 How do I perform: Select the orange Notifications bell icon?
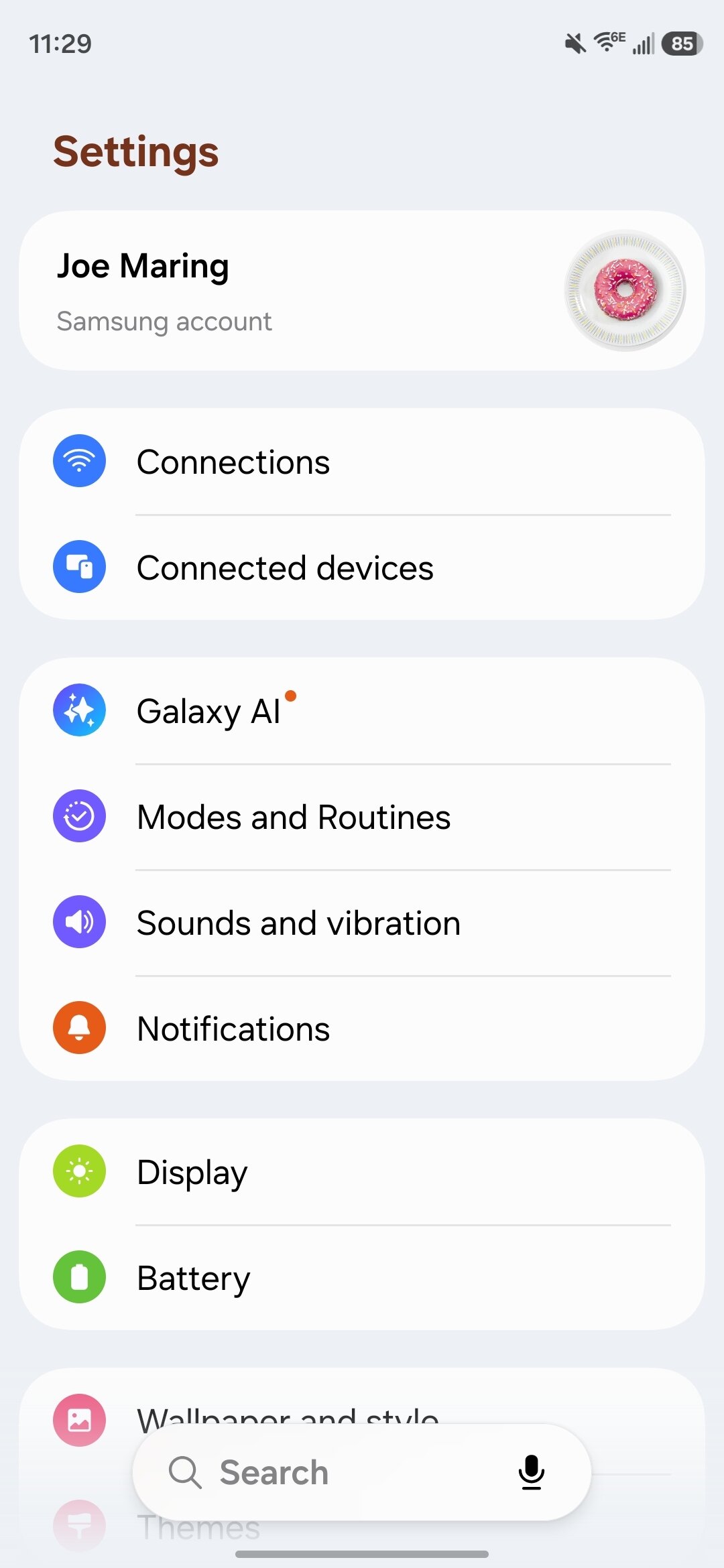click(79, 1029)
